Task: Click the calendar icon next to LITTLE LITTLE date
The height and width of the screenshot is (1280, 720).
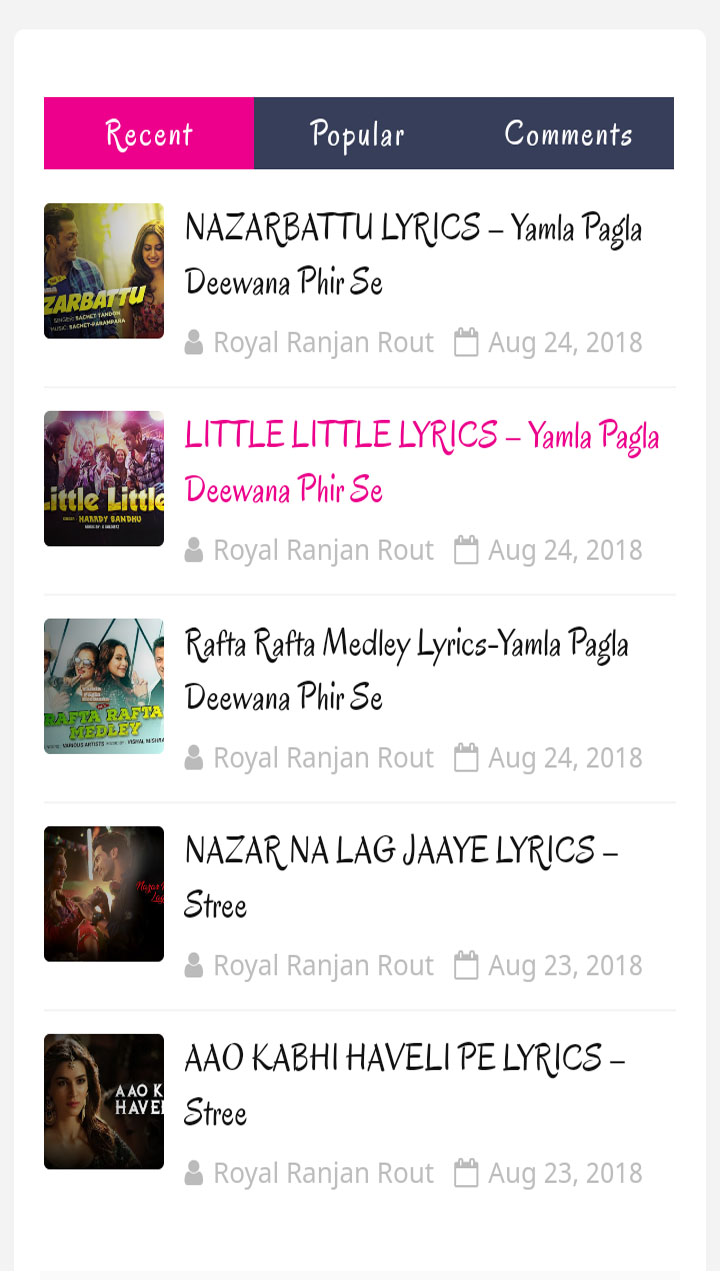Action: tap(466, 549)
